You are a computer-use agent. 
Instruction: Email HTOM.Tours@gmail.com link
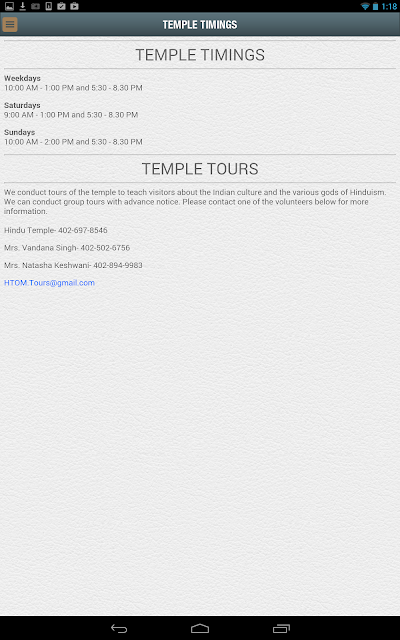coord(49,283)
